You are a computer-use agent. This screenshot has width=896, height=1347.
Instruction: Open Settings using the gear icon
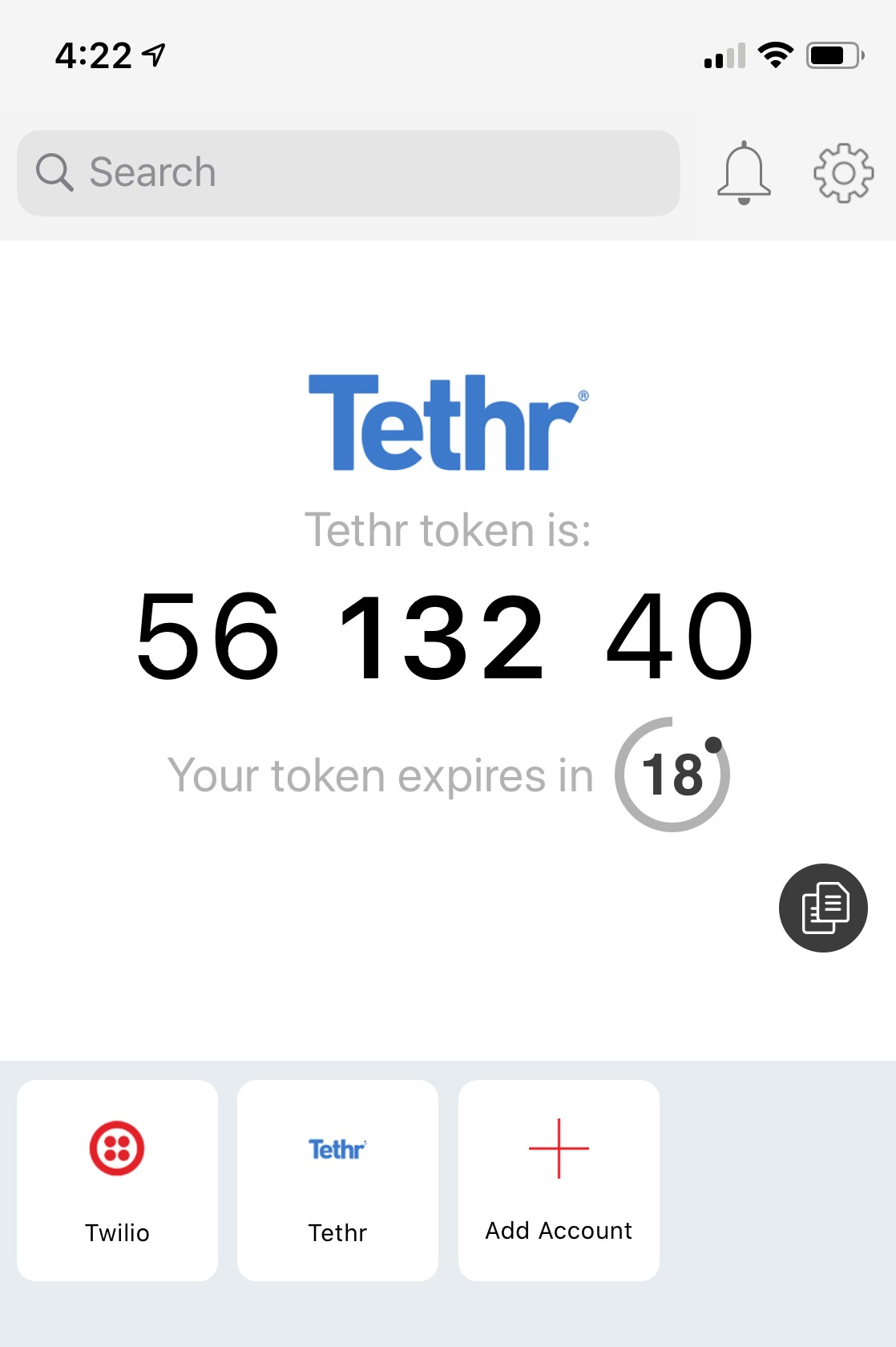click(845, 172)
